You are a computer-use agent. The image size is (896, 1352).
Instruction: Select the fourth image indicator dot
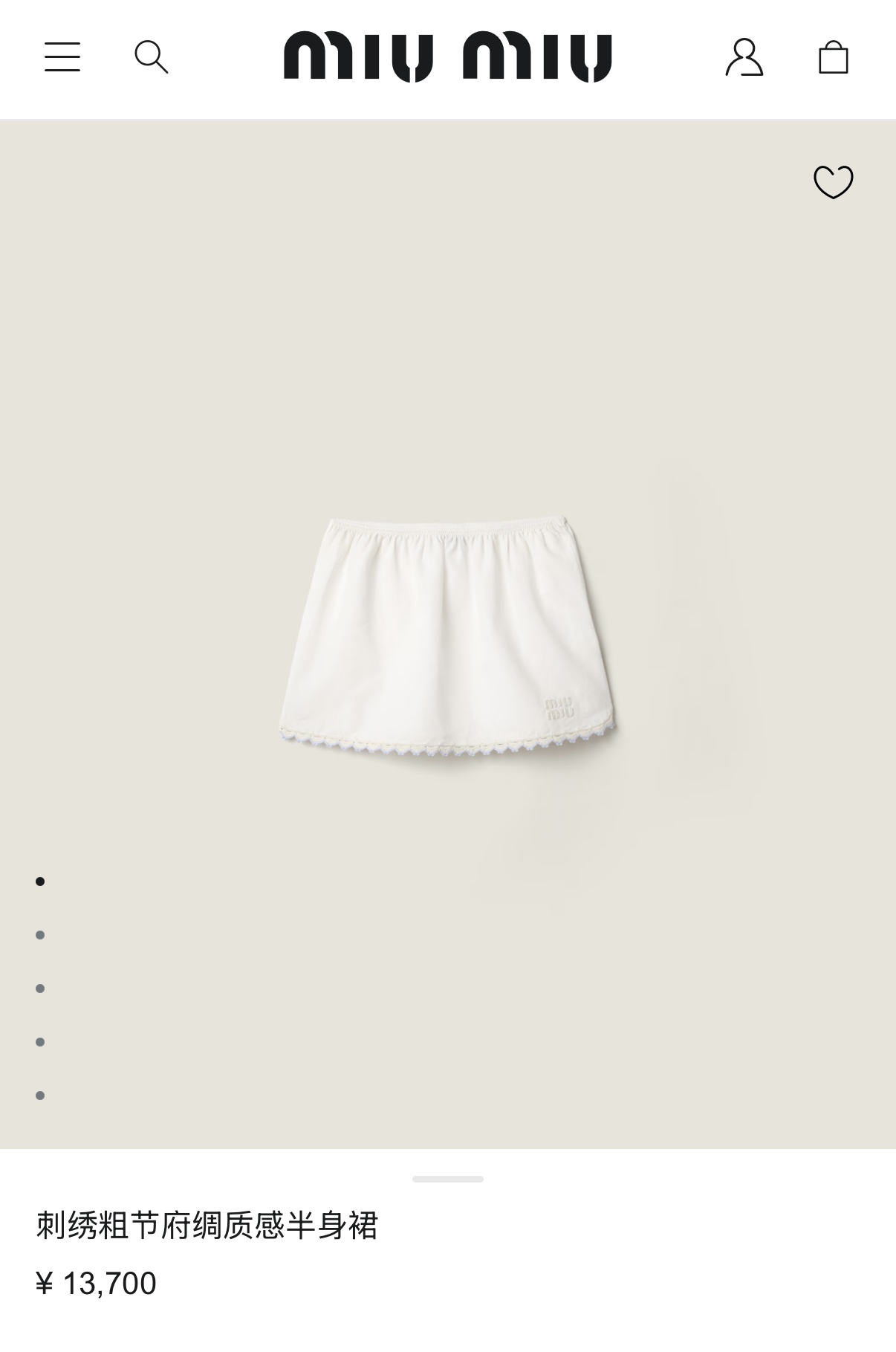click(40, 1042)
